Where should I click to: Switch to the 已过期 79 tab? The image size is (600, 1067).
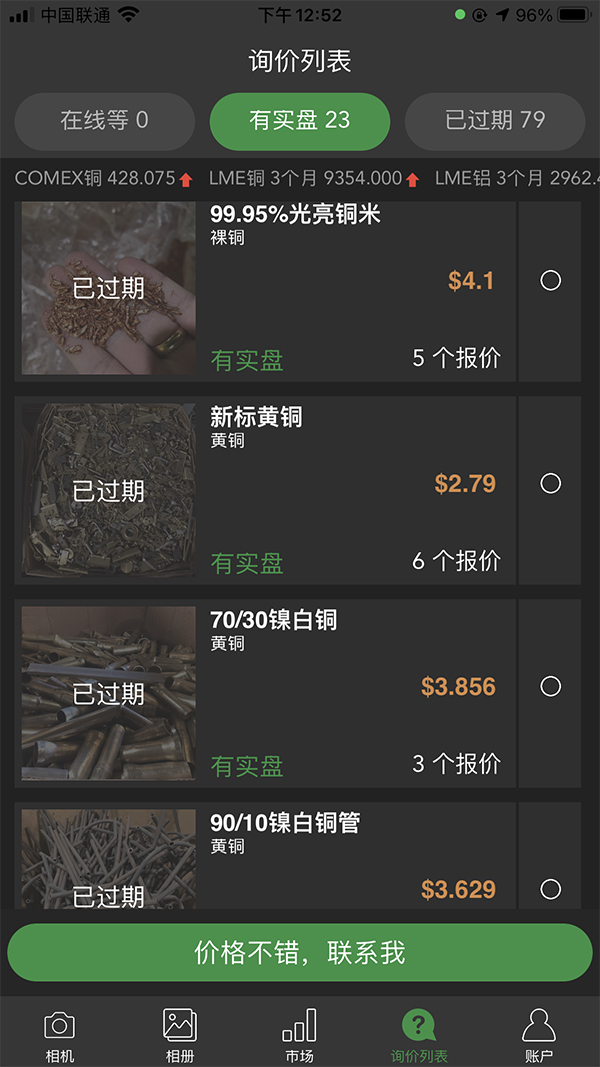click(x=495, y=121)
